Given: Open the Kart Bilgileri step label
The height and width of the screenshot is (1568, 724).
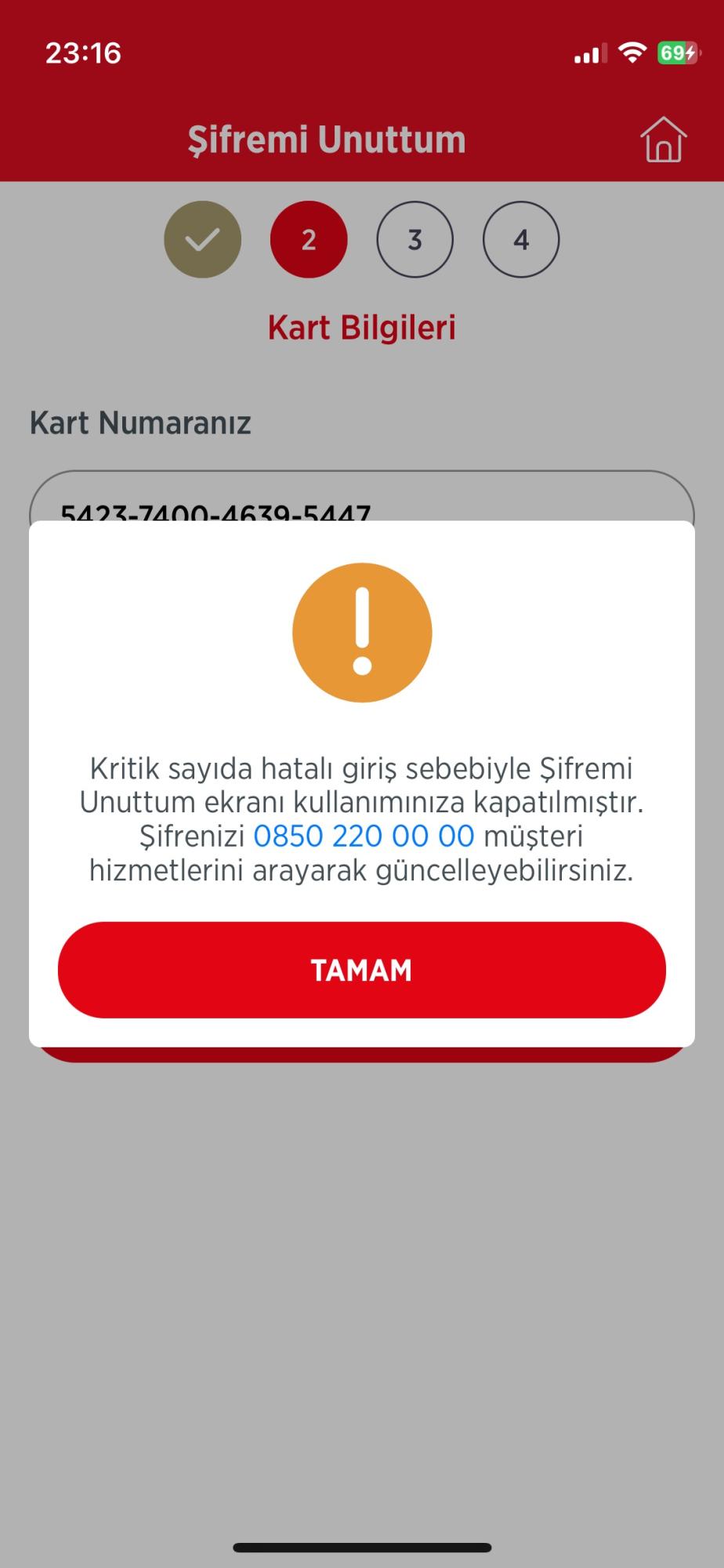Looking at the screenshot, I should 362,327.
